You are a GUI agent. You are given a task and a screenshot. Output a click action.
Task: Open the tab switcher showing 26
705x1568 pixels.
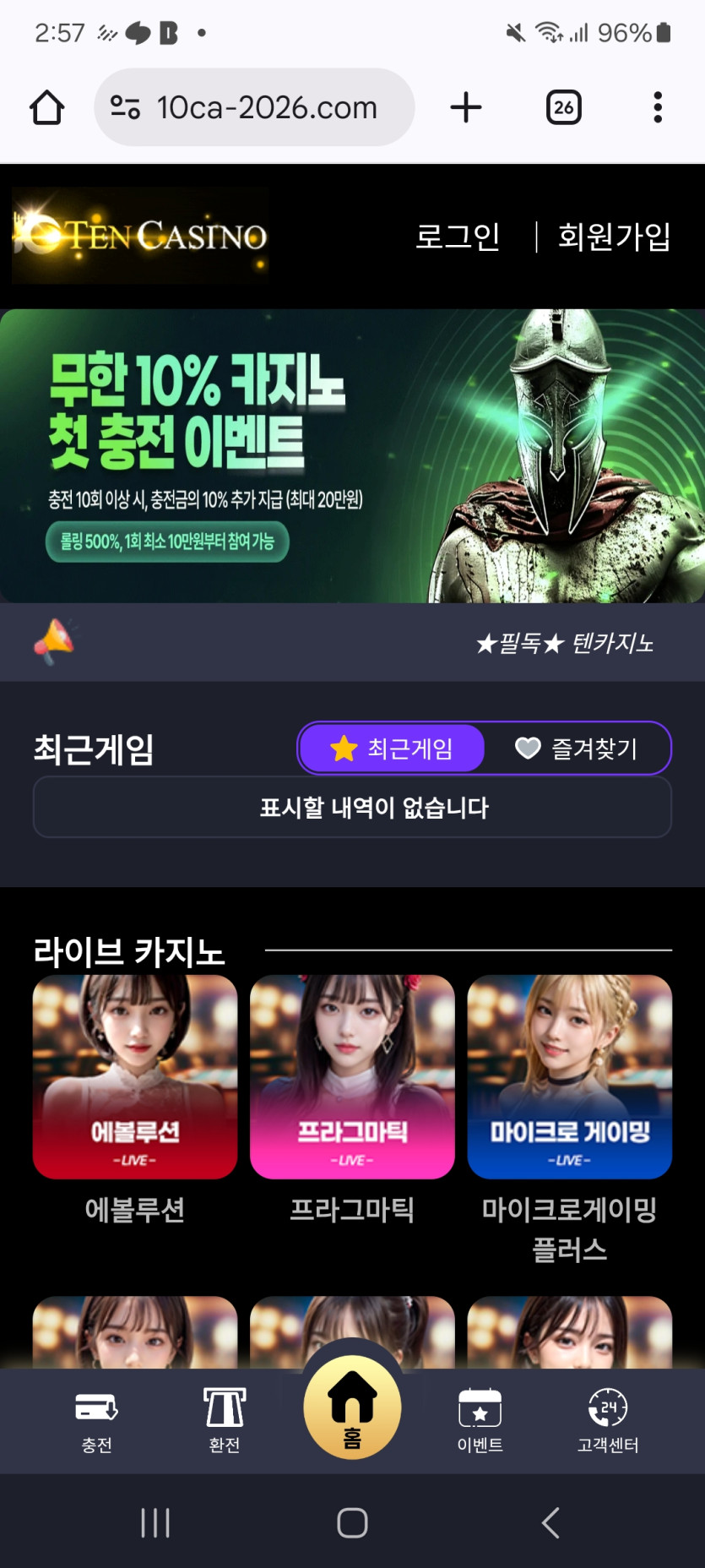point(563,107)
